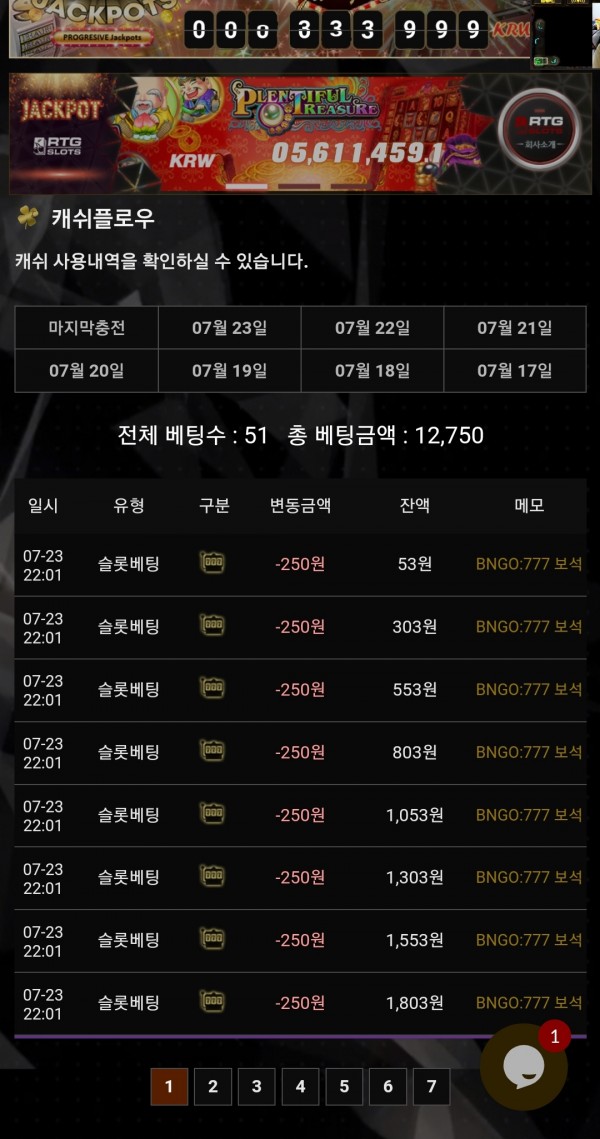Go to page 4 of results
The width and height of the screenshot is (600, 1139).
(x=300, y=1086)
